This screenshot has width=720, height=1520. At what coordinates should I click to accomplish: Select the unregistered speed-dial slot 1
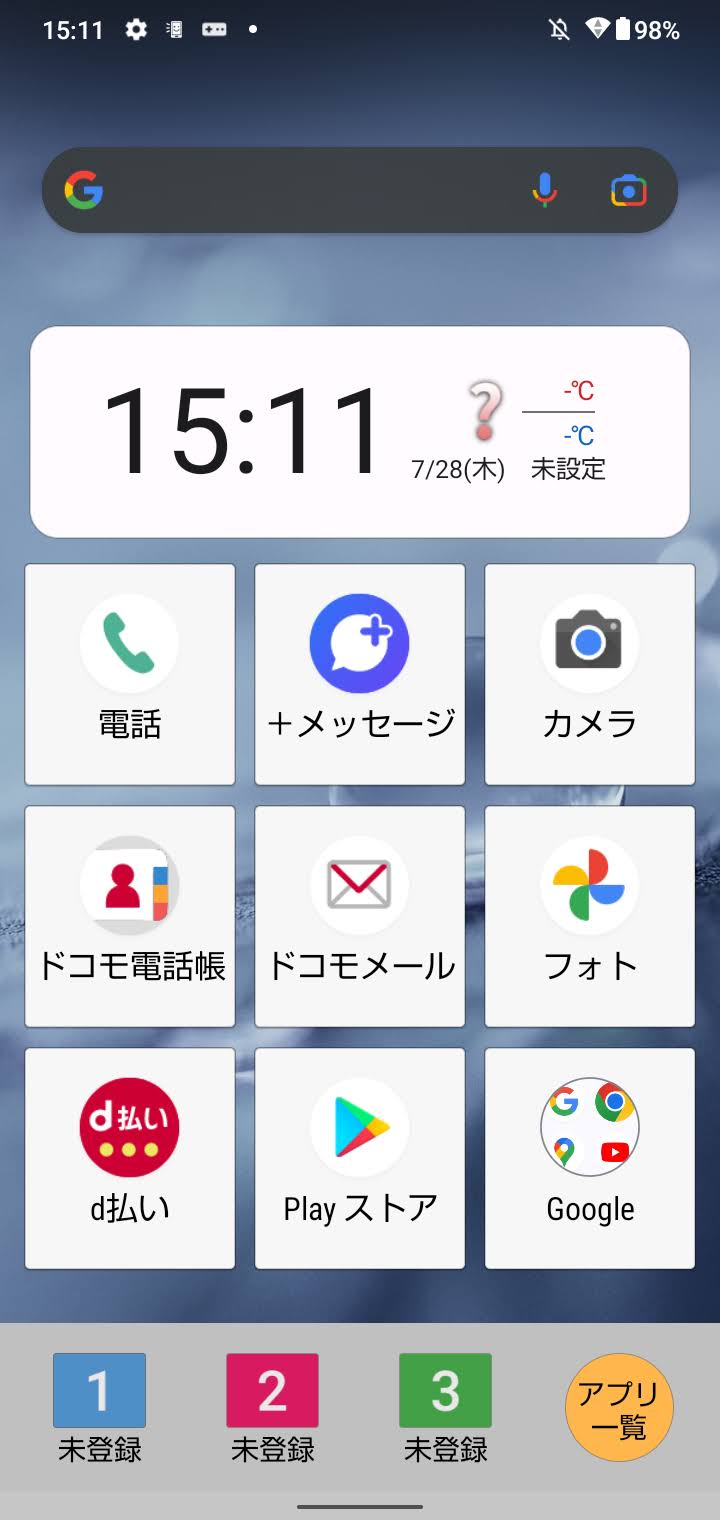point(99,1408)
